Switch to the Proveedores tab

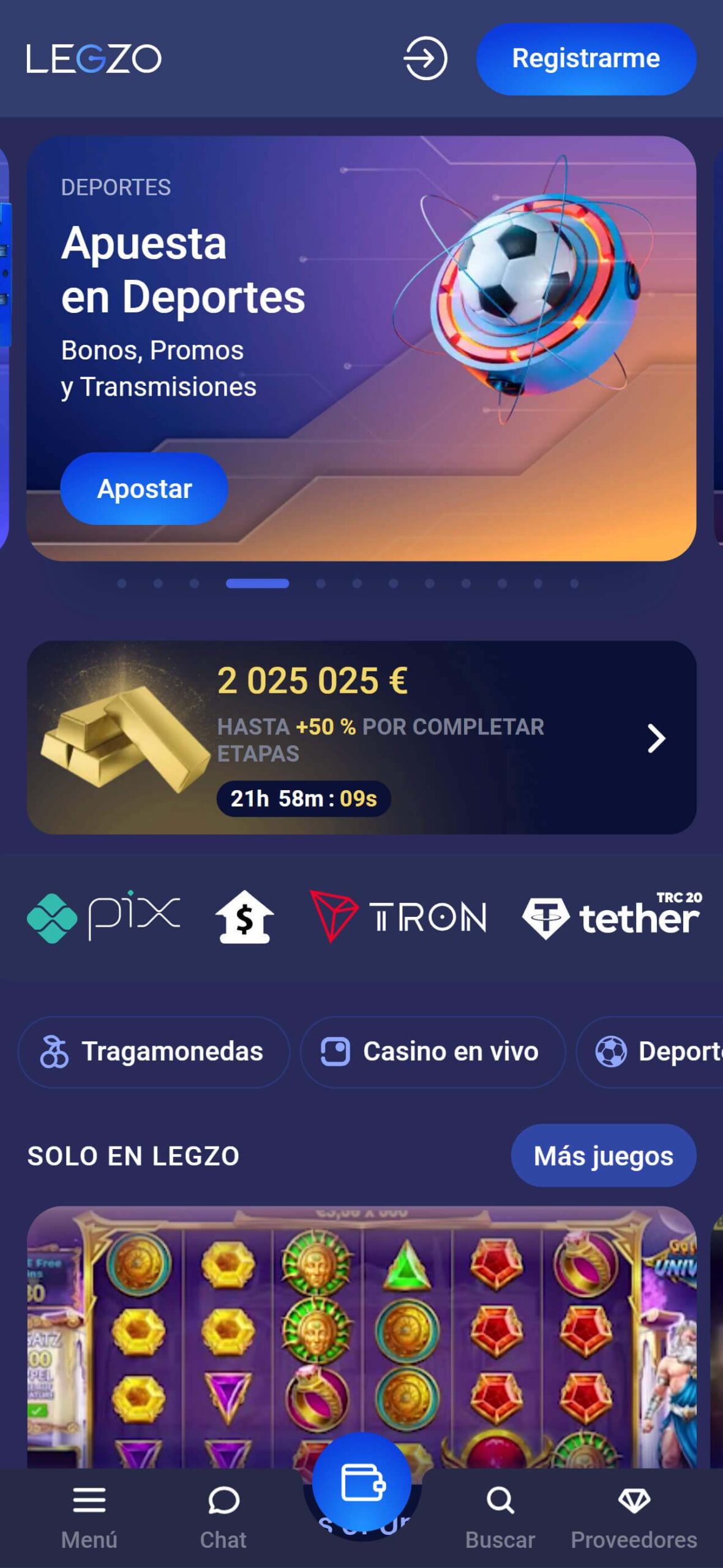pos(634,1517)
